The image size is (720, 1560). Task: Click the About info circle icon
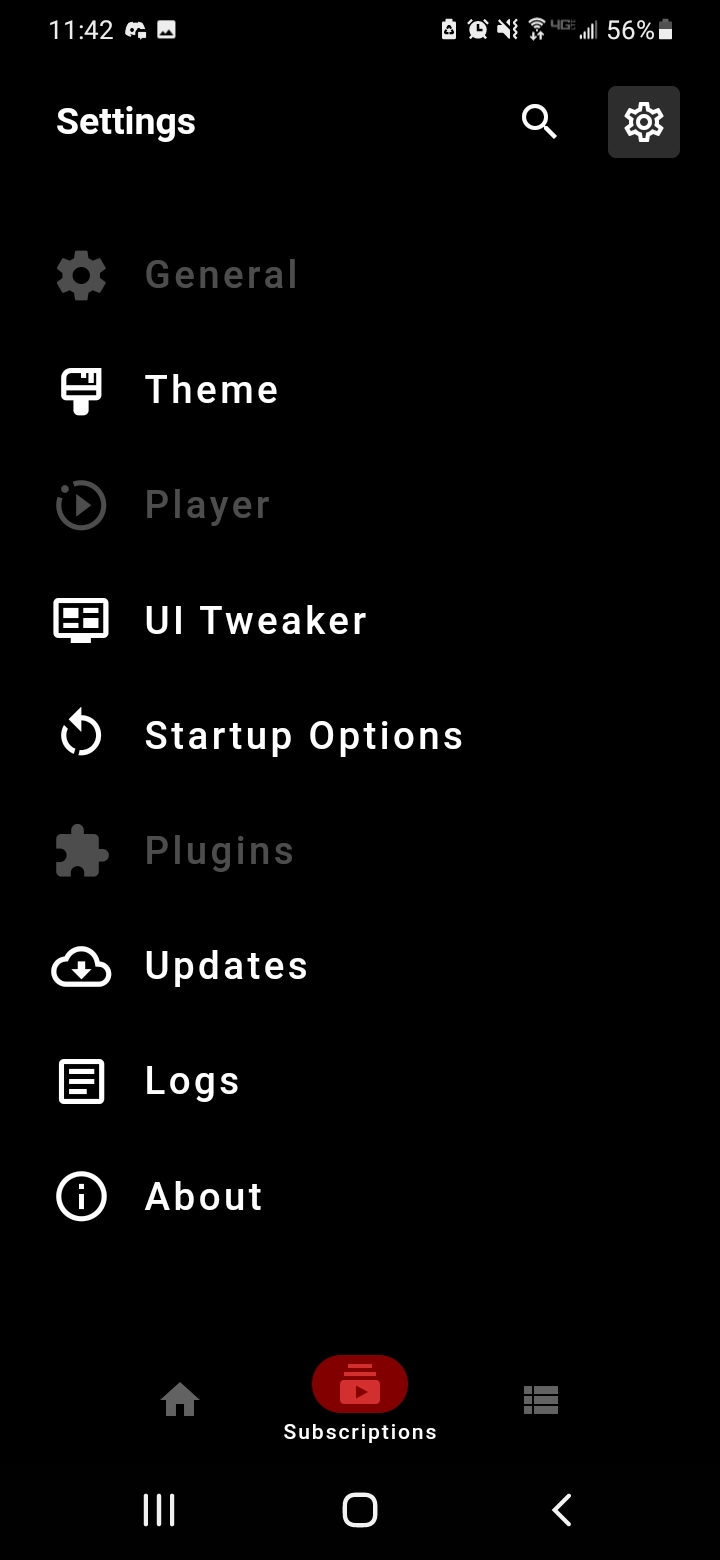[x=80, y=1196]
